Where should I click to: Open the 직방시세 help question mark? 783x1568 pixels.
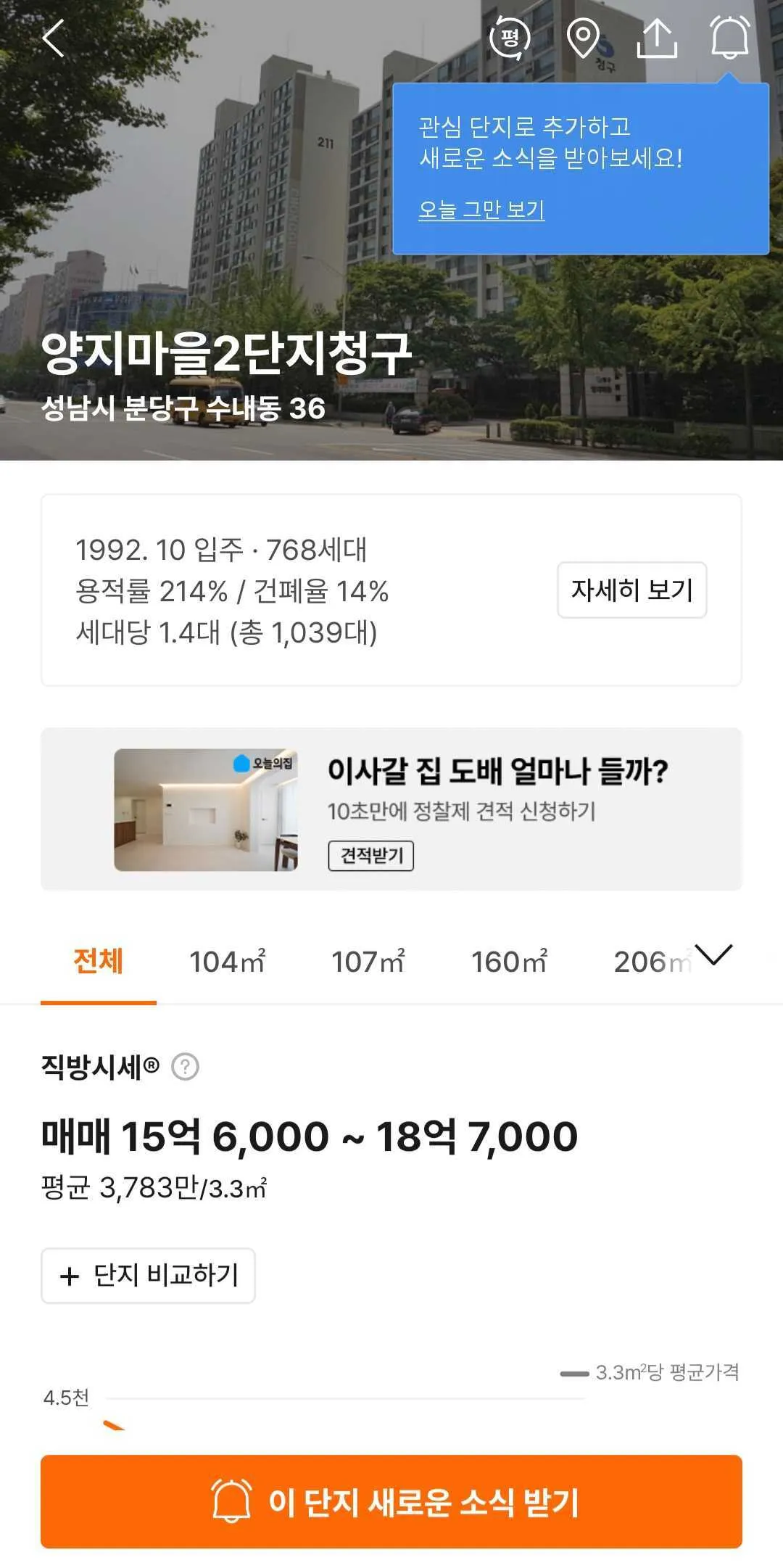click(x=185, y=1067)
